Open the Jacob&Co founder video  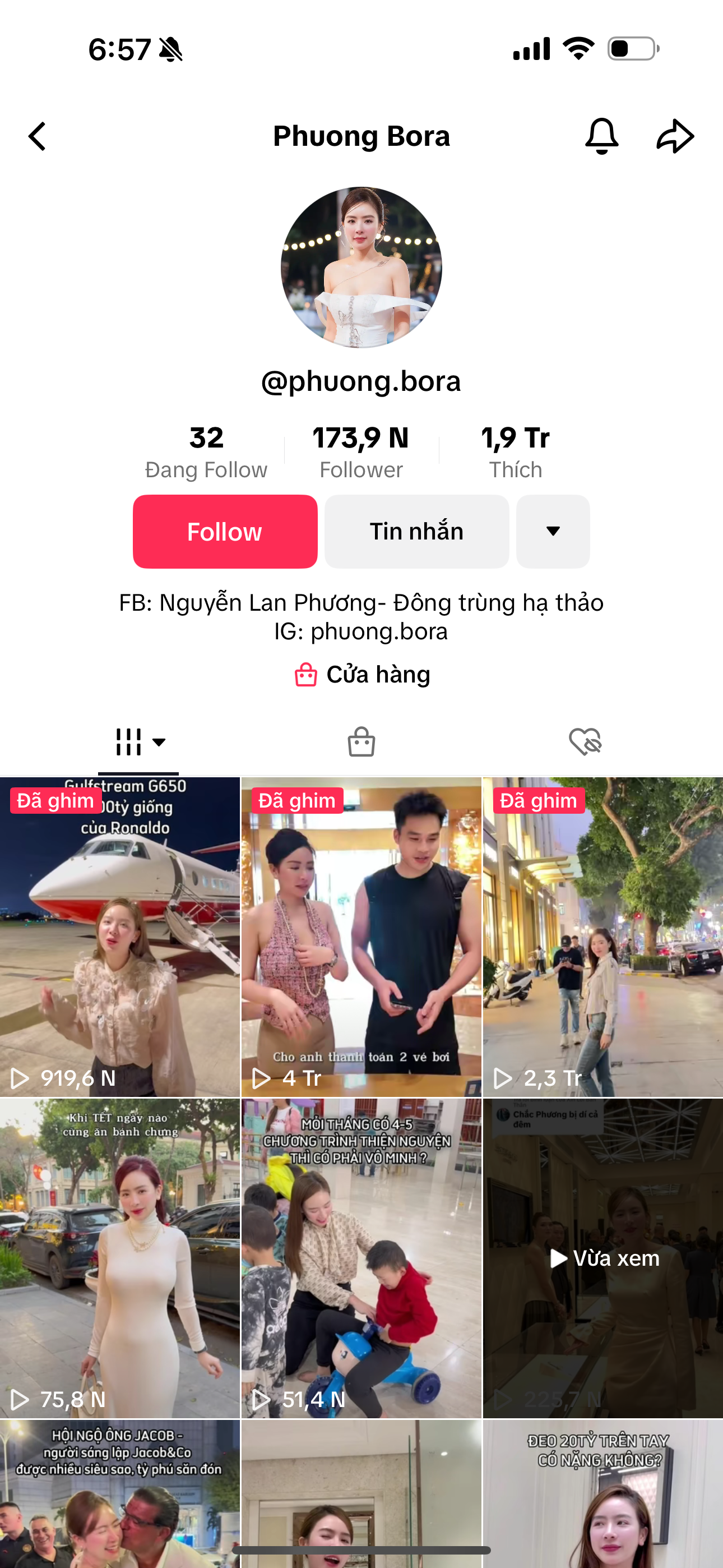[x=120, y=1491]
